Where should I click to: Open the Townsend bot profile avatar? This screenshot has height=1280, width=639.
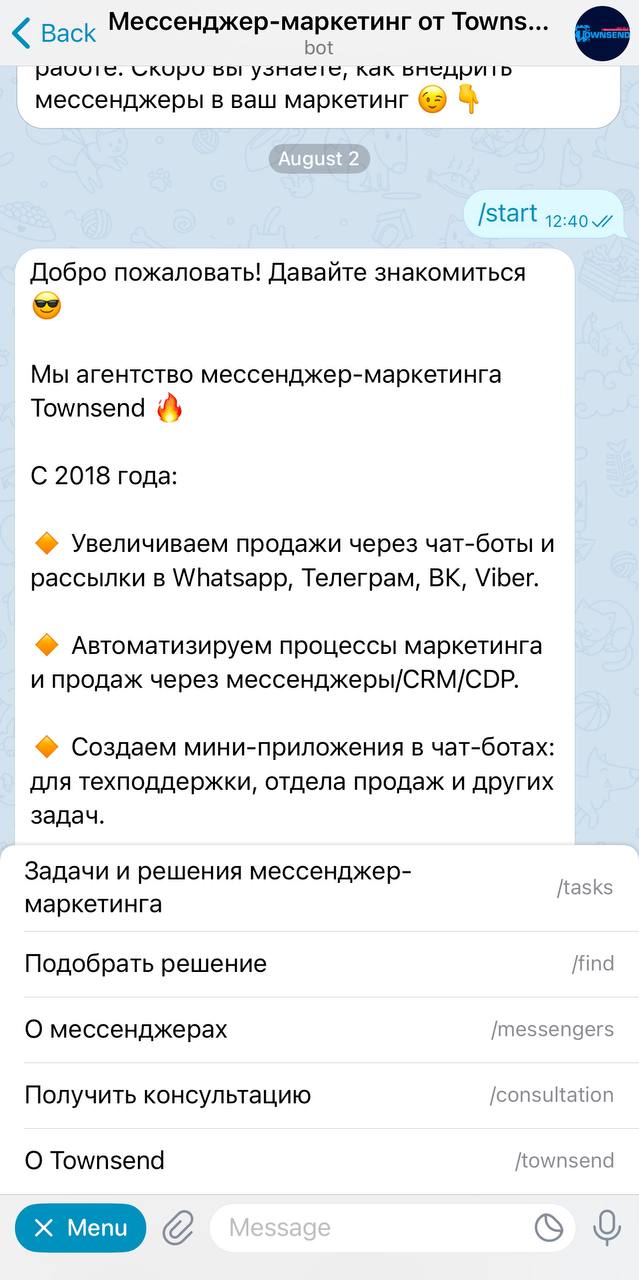coord(602,33)
